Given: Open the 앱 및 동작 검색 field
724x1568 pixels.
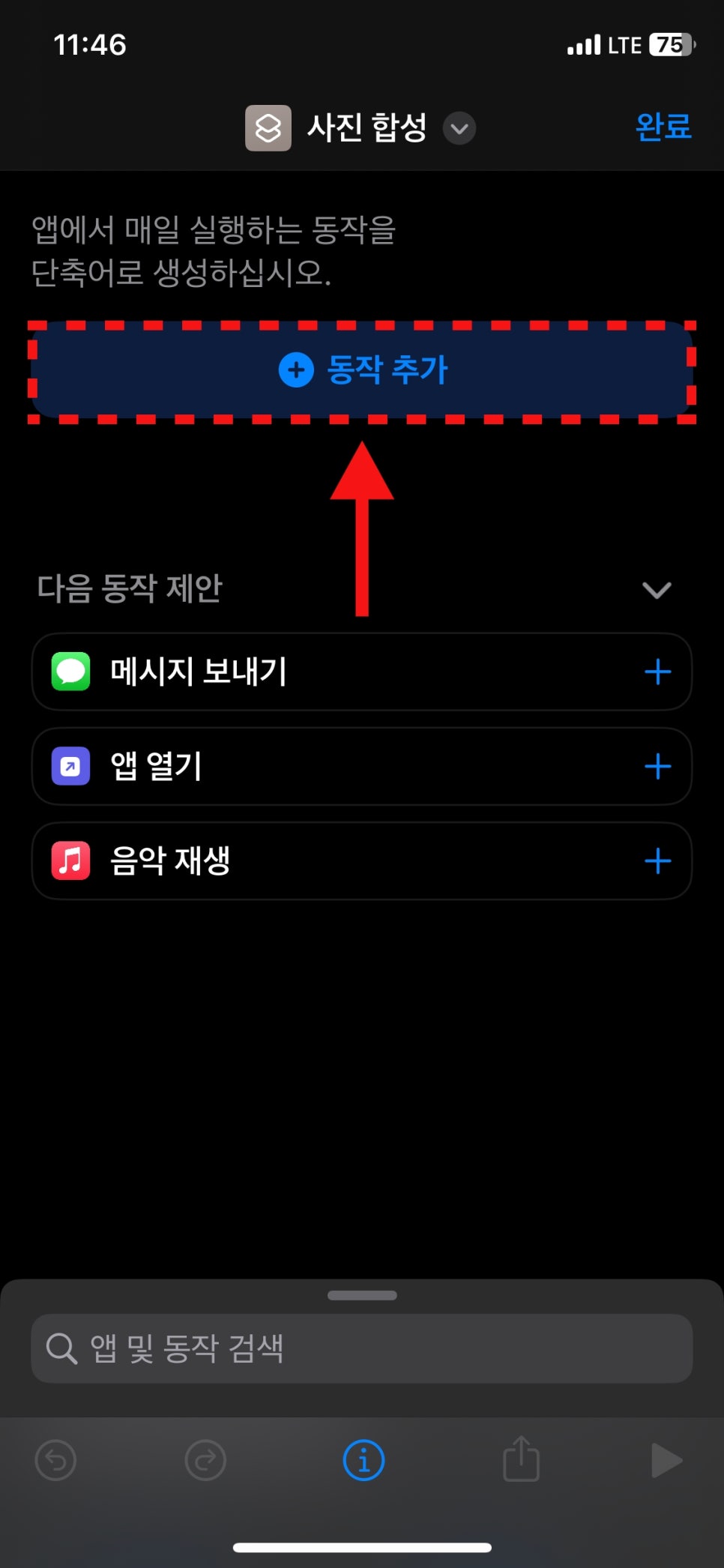Looking at the screenshot, I should pos(362,1348).
